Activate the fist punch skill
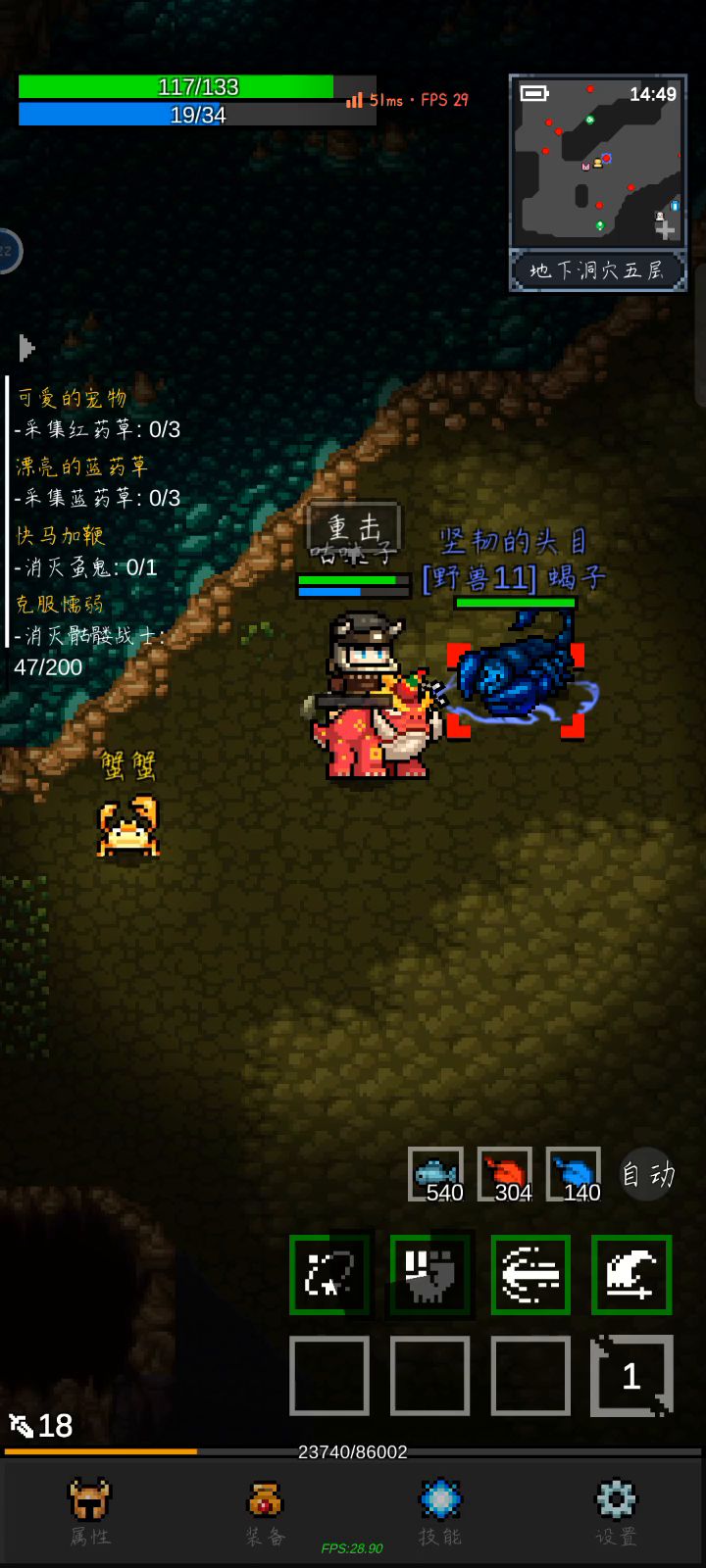This screenshot has width=706, height=1568. (x=430, y=1275)
